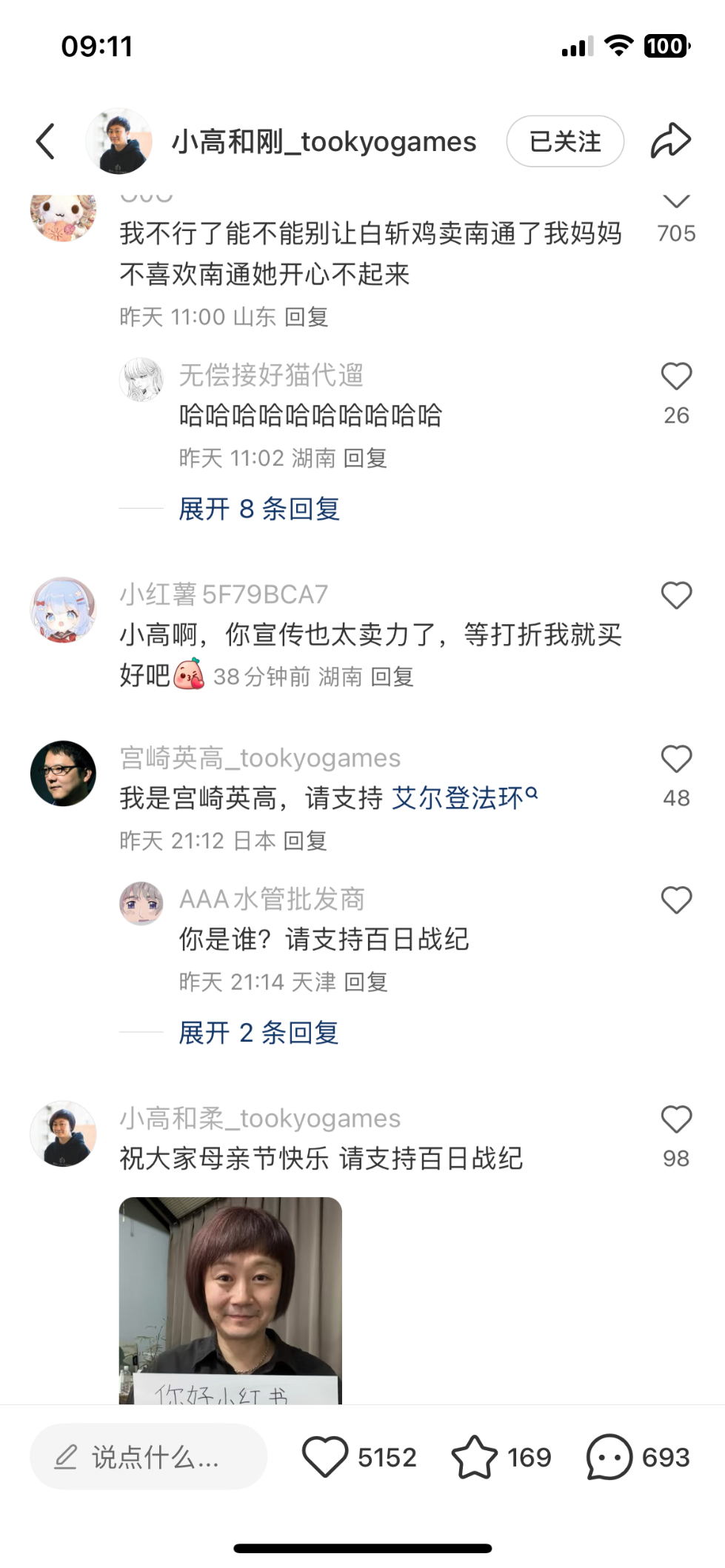Viewport: 725px width, 1568px height.
Task: Open 宫崎英高_tookyogames's avatar
Action: click(x=63, y=773)
